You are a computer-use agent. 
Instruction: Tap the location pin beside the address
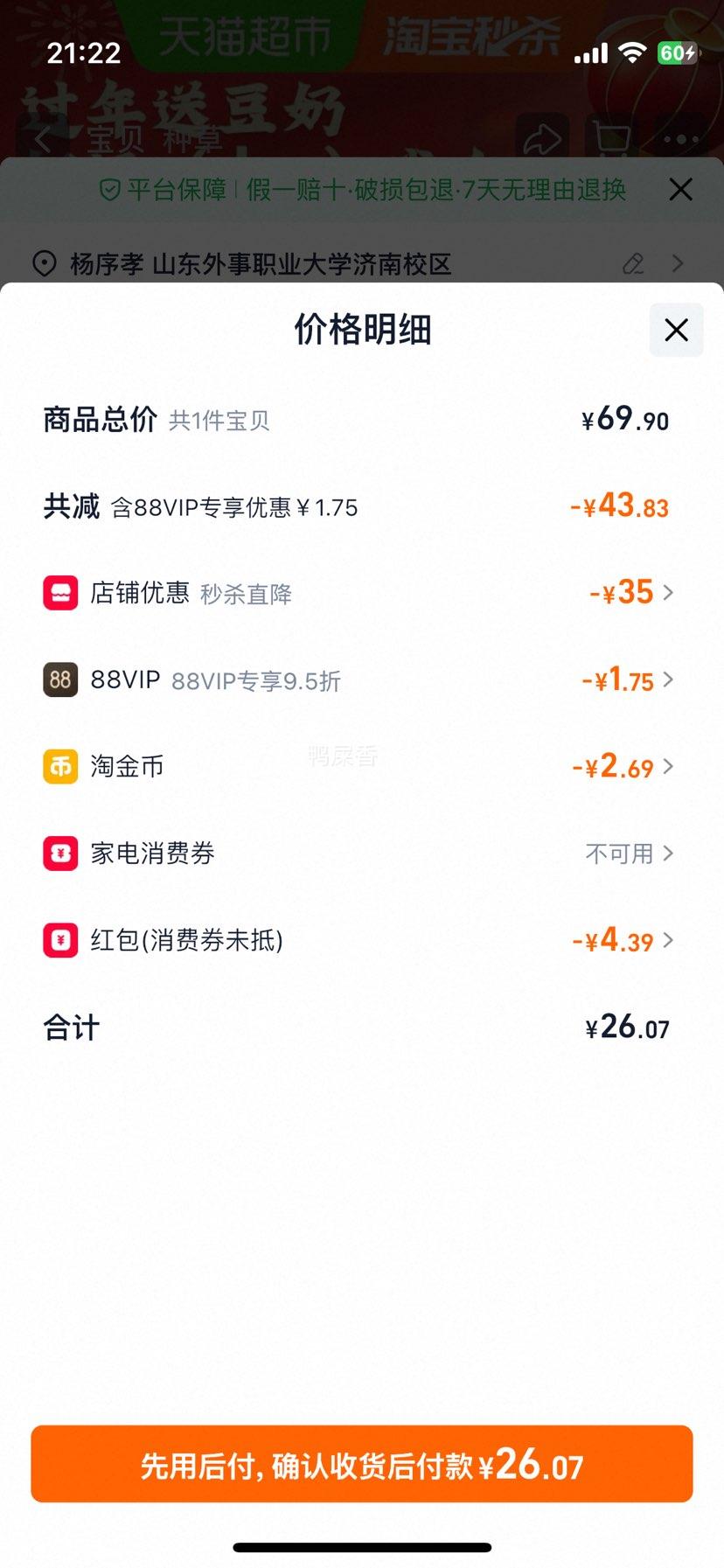tap(45, 264)
